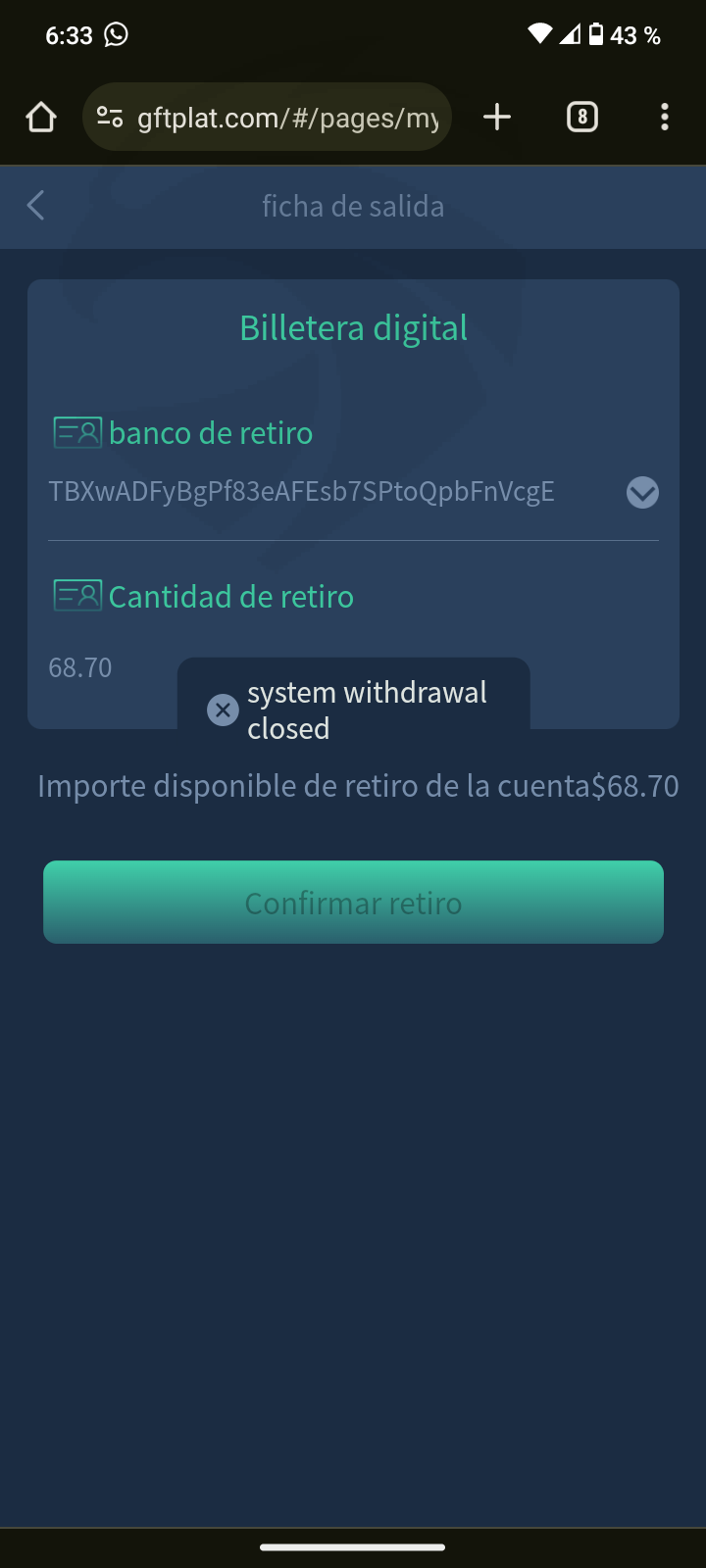Tap the Confirmar retiro button

[353, 903]
